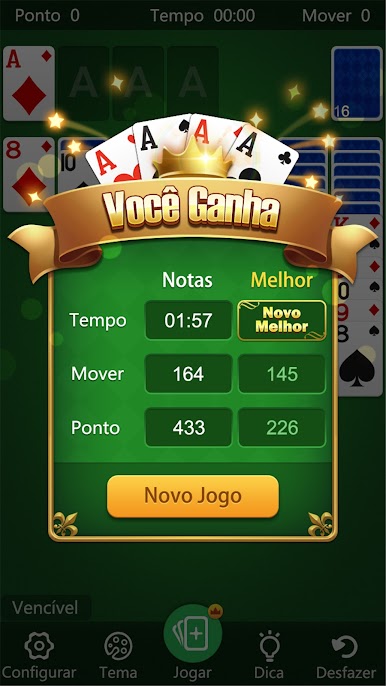Draw from the stock pile showing 16
The image size is (386, 686).
click(357, 83)
